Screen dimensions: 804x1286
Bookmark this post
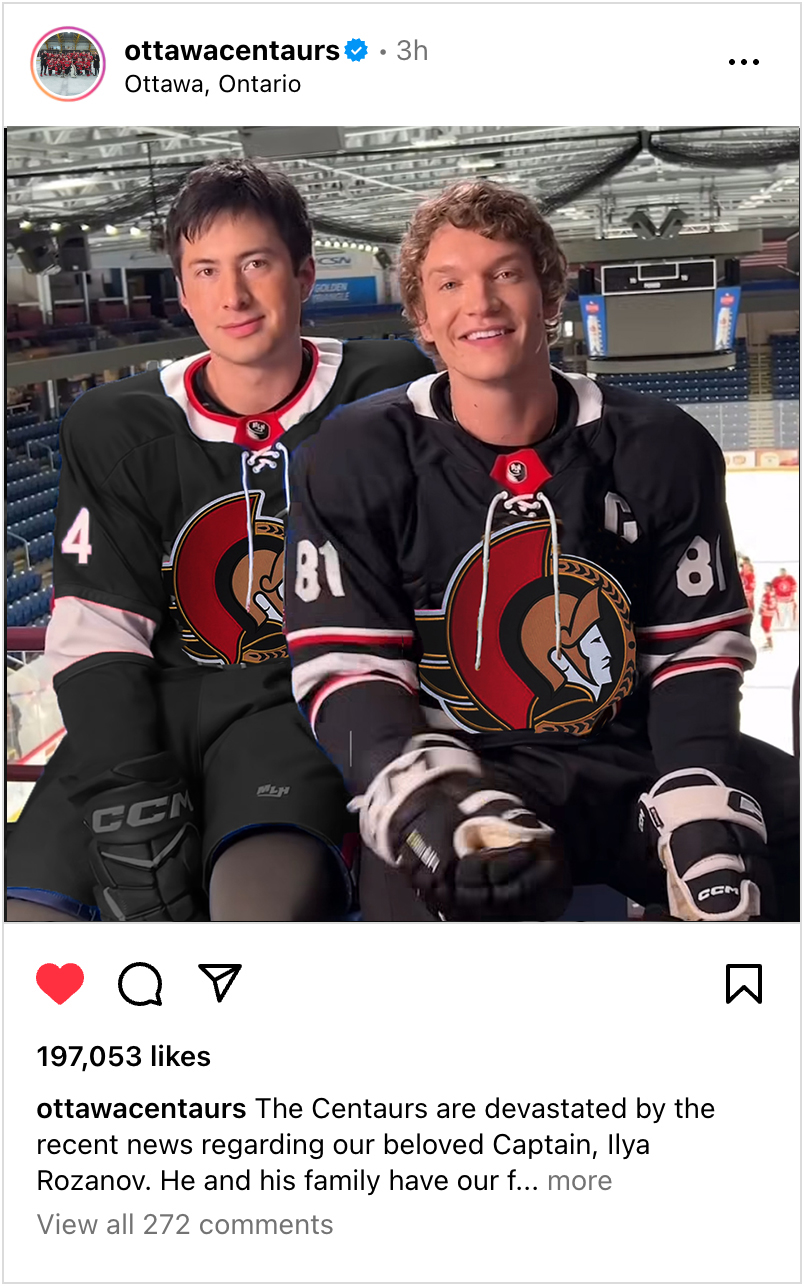pos(743,984)
